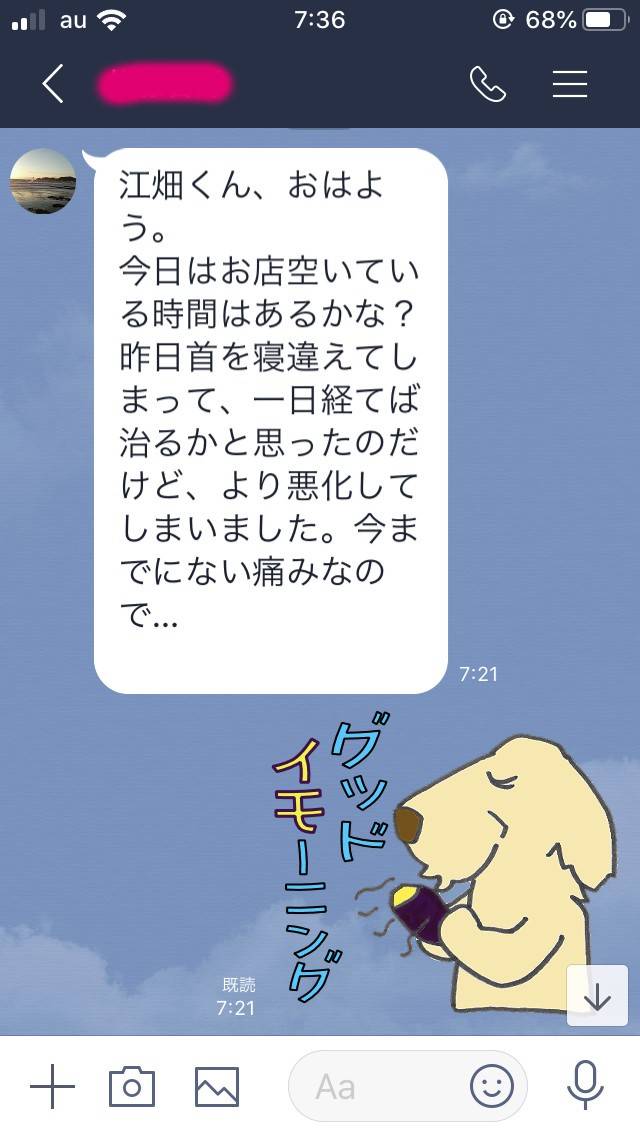Open the plus attachment menu
640x1136 pixels.
coord(52,1086)
